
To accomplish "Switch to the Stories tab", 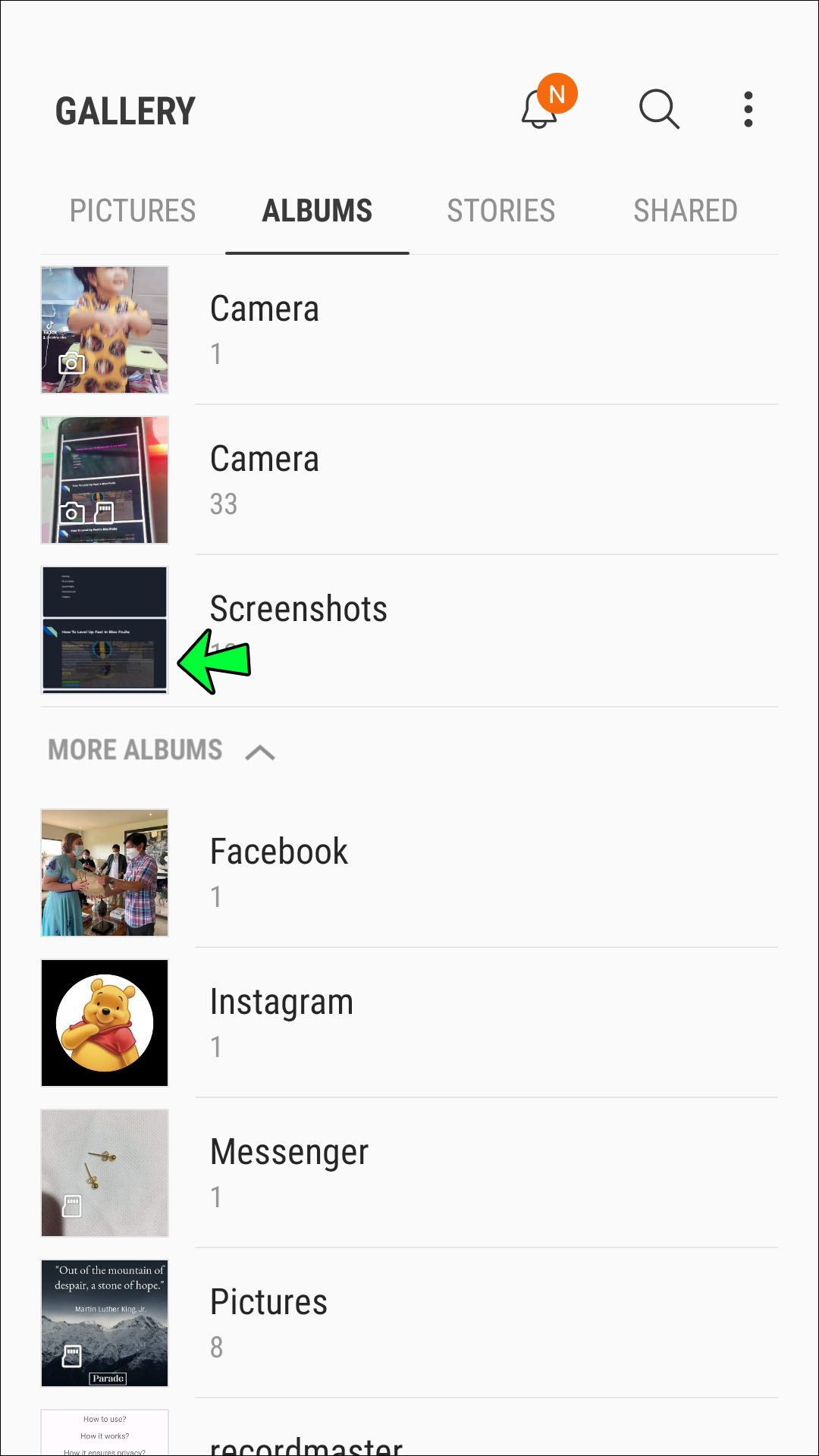I will pos(500,211).
